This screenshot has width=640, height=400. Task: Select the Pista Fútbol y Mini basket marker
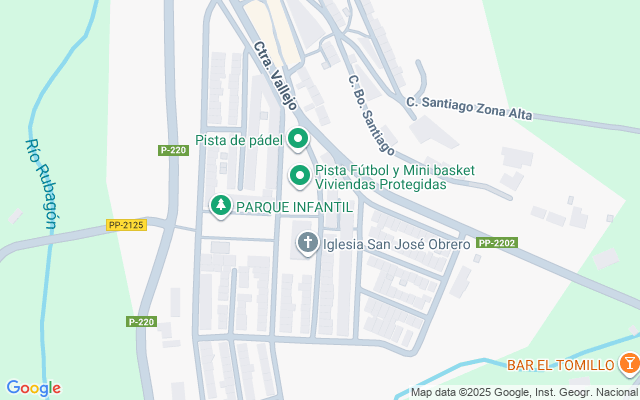(299, 177)
